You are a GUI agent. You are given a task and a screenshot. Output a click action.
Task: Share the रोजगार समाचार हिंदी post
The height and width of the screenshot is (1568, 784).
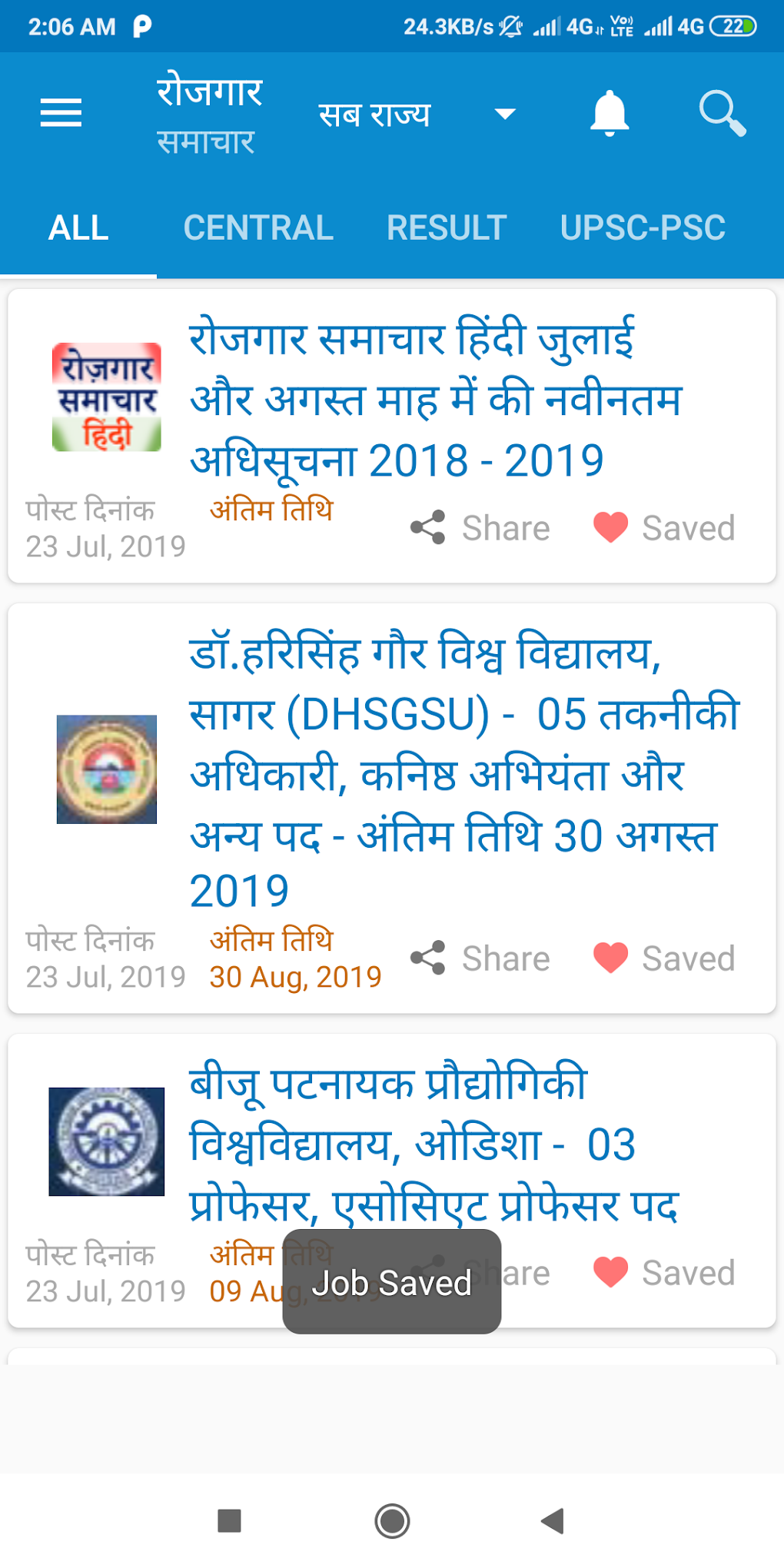tap(480, 528)
